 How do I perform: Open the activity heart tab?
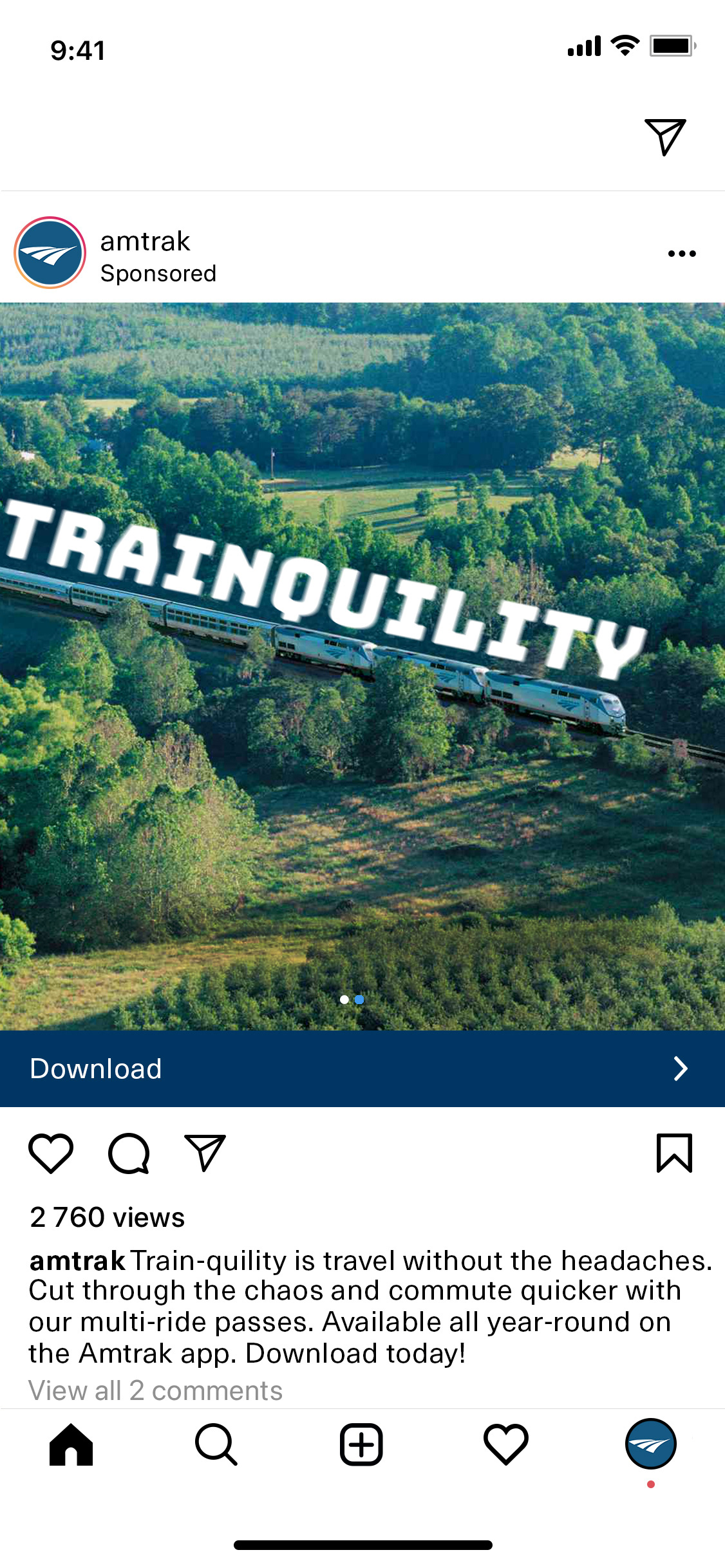(x=506, y=1445)
